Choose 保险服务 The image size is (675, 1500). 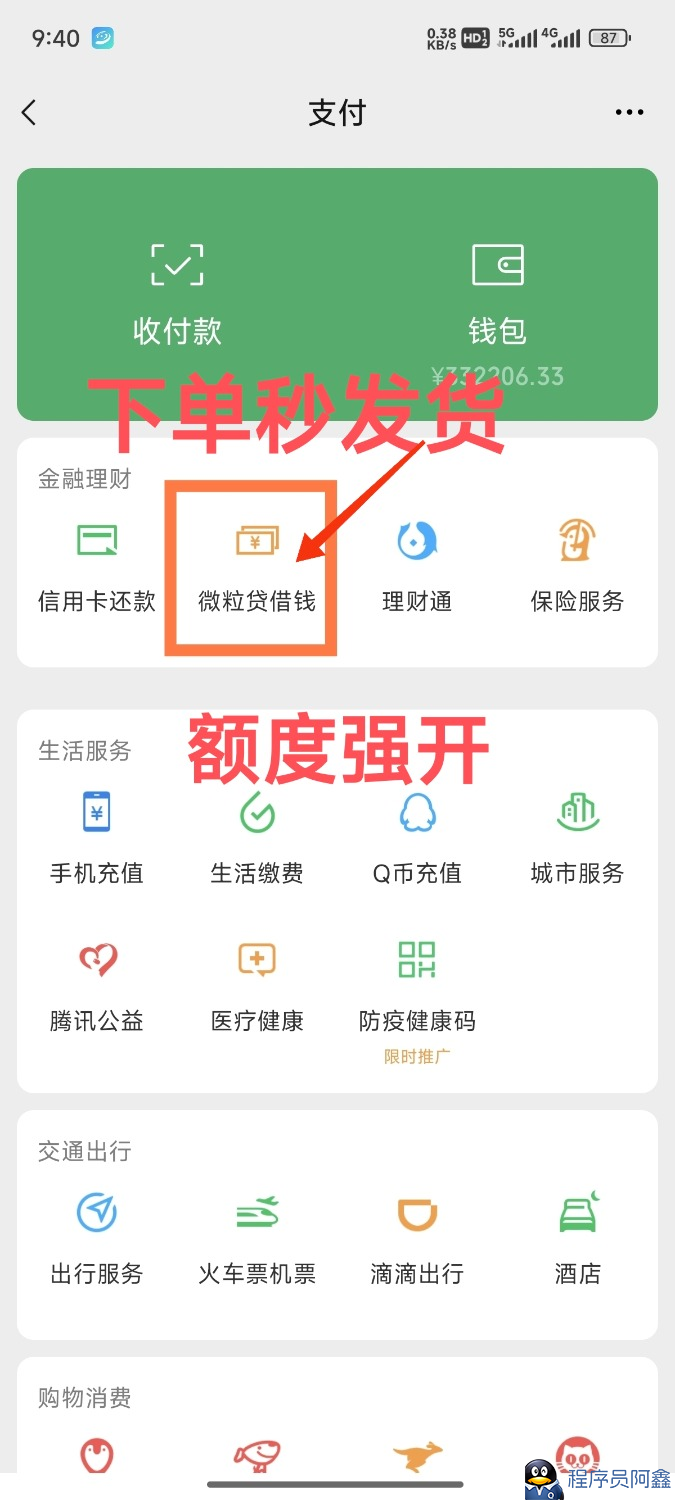(577, 567)
